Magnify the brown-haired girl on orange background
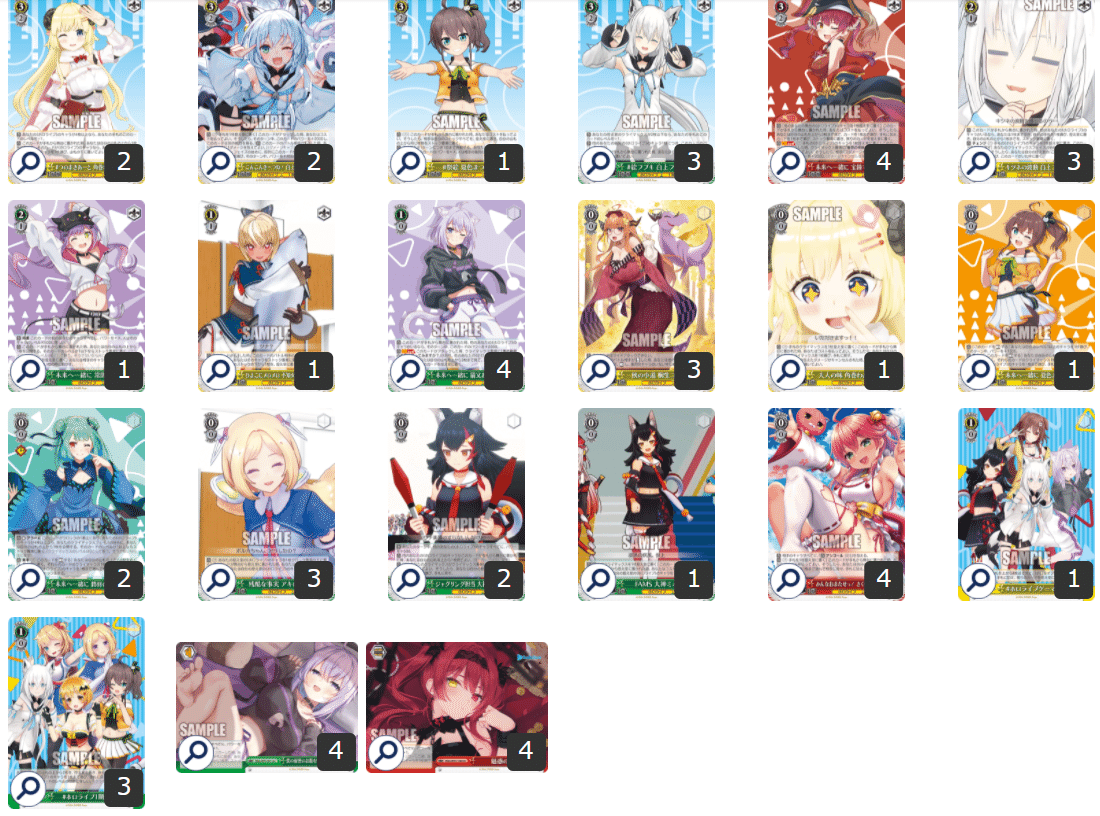Screen dimensions: 1100x816 pyautogui.click(x=979, y=371)
